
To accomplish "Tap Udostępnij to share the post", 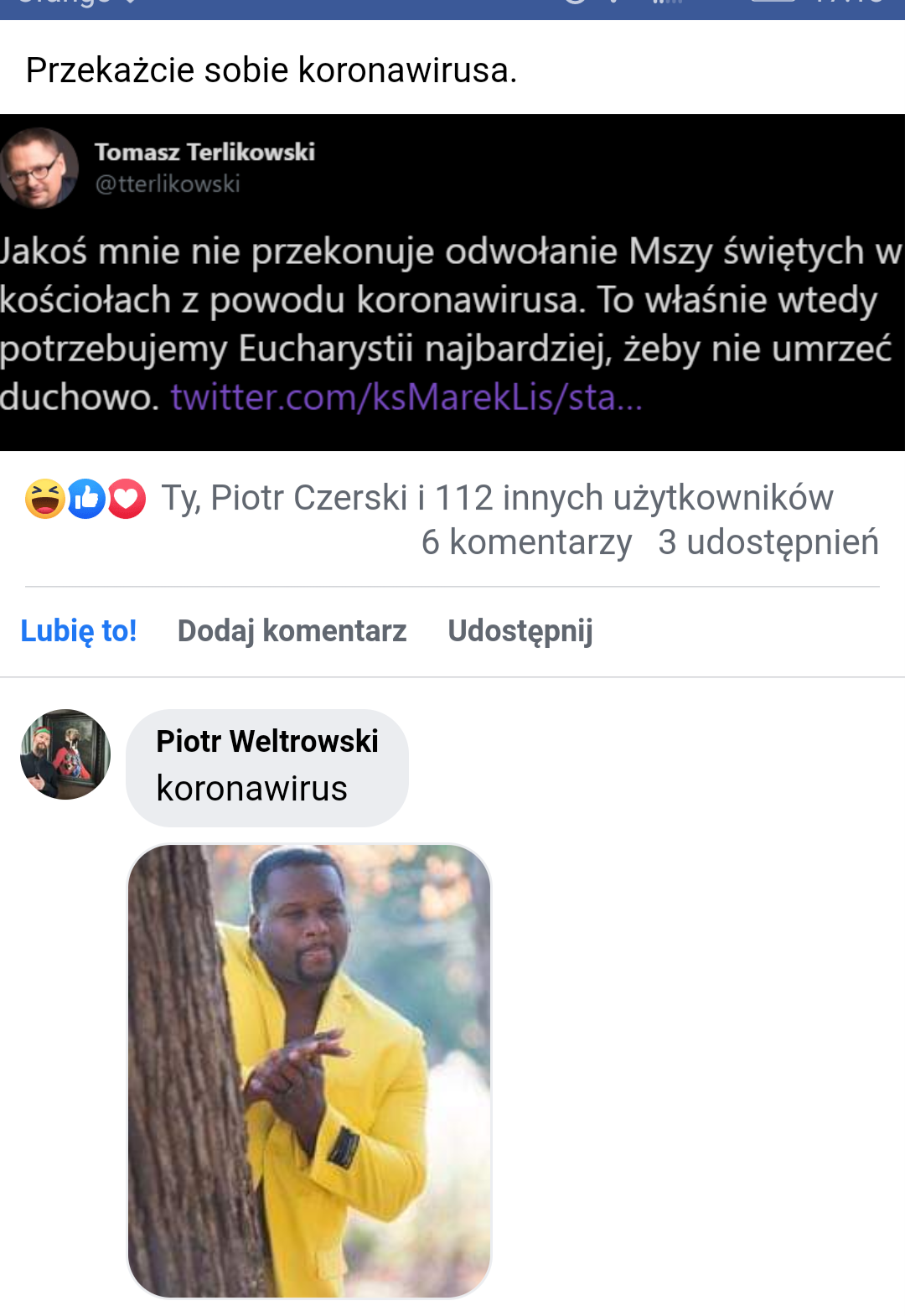I will tap(520, 631).
